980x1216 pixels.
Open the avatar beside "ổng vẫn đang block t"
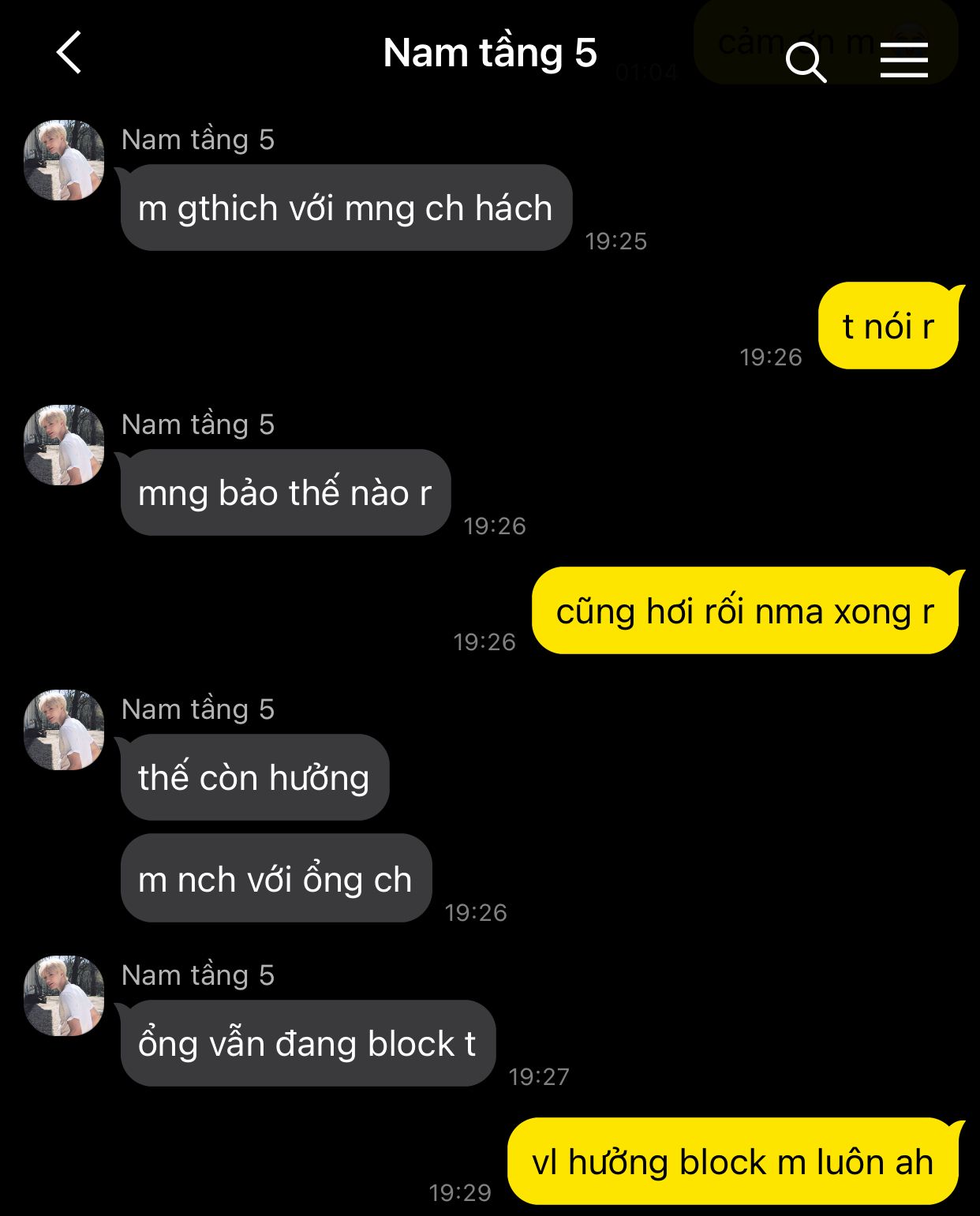pyautogui.click(x=64, y=996)
